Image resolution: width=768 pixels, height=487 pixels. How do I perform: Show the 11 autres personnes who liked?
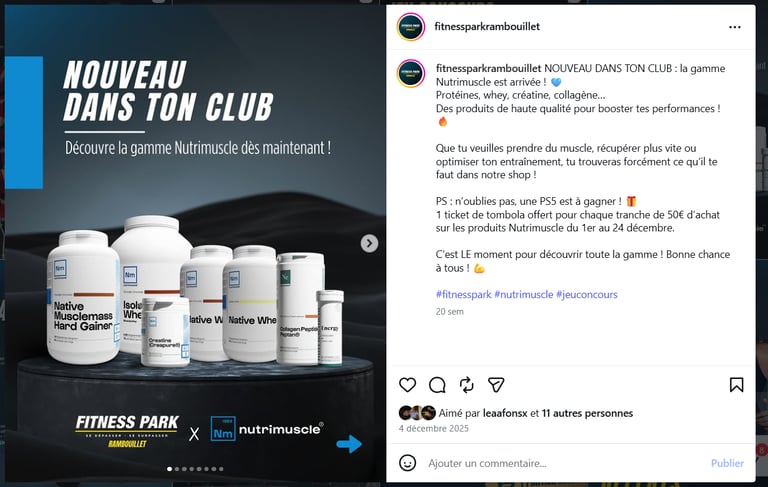587,413
